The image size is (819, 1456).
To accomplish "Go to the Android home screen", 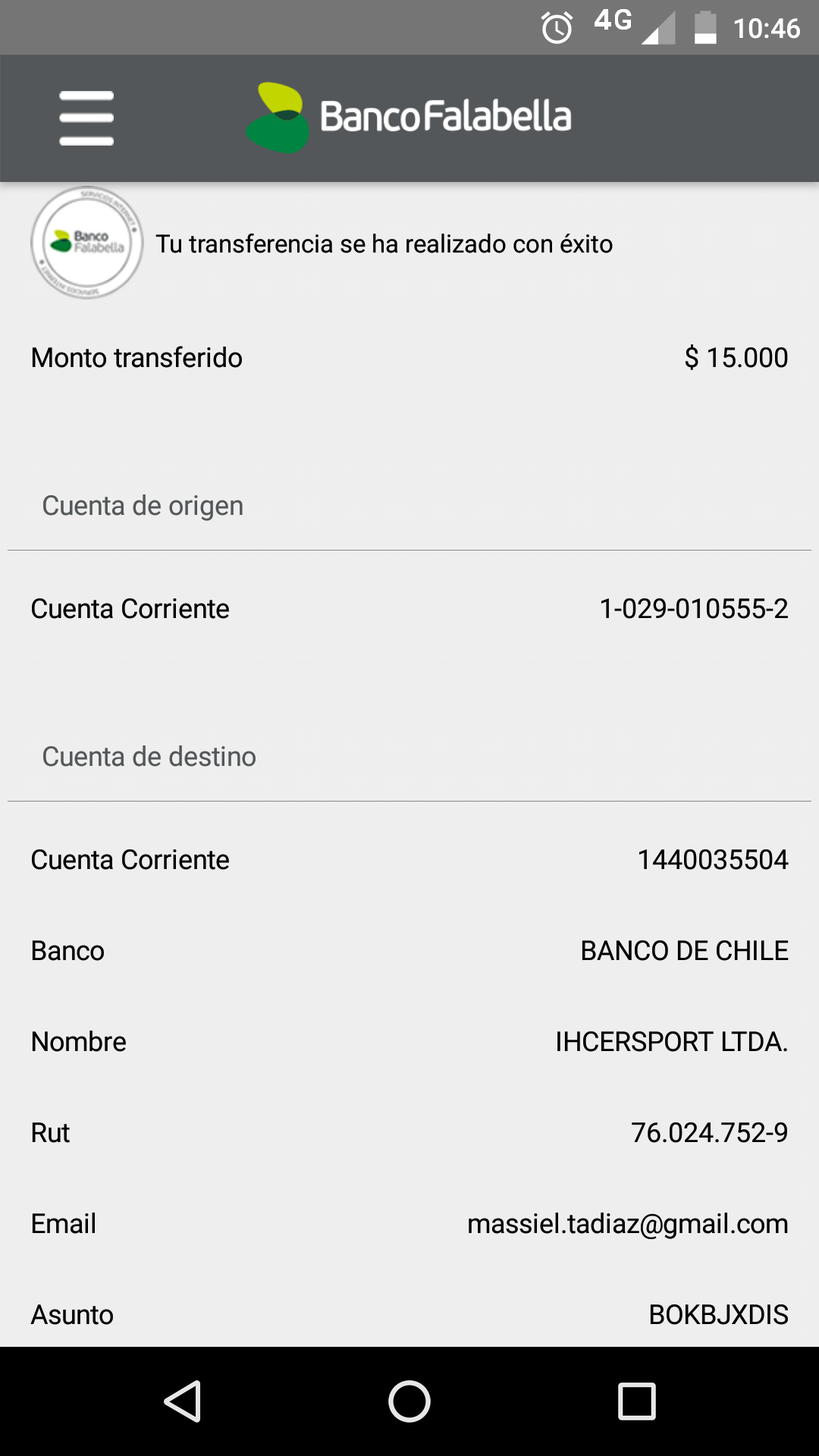I will (x=409, y=1401).
